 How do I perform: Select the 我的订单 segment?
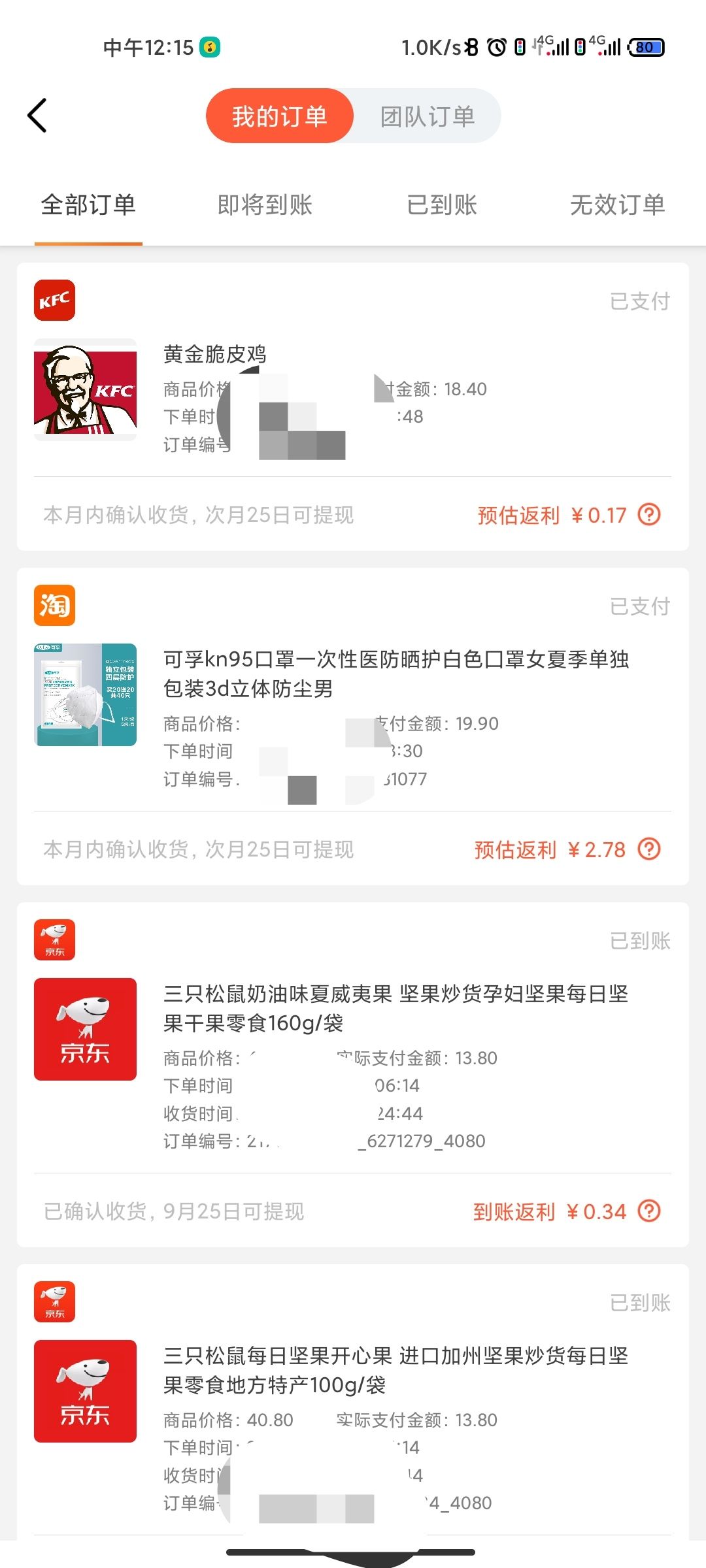tap(280, 116)
